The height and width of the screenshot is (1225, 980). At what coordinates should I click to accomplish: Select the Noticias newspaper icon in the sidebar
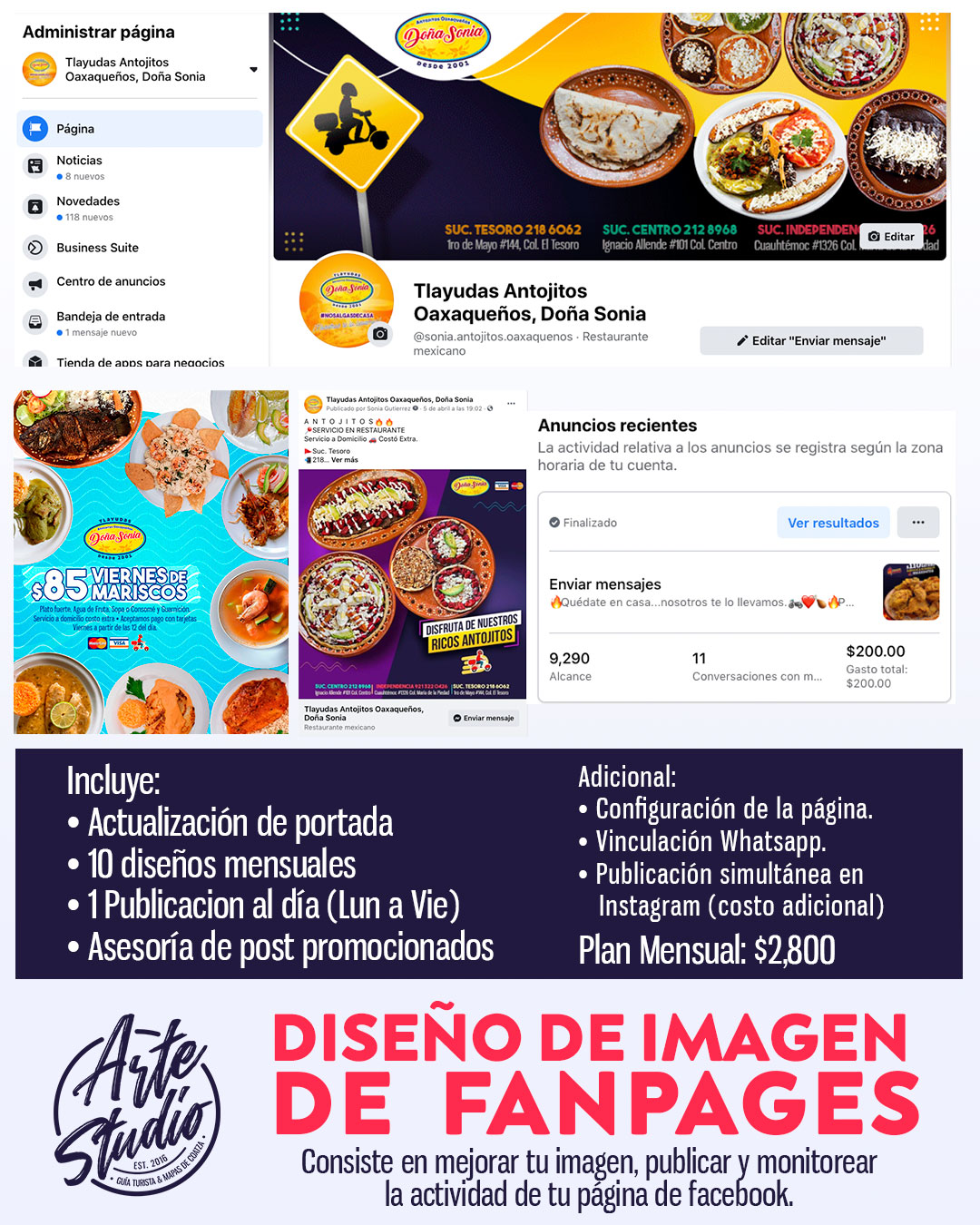[34, 165]
